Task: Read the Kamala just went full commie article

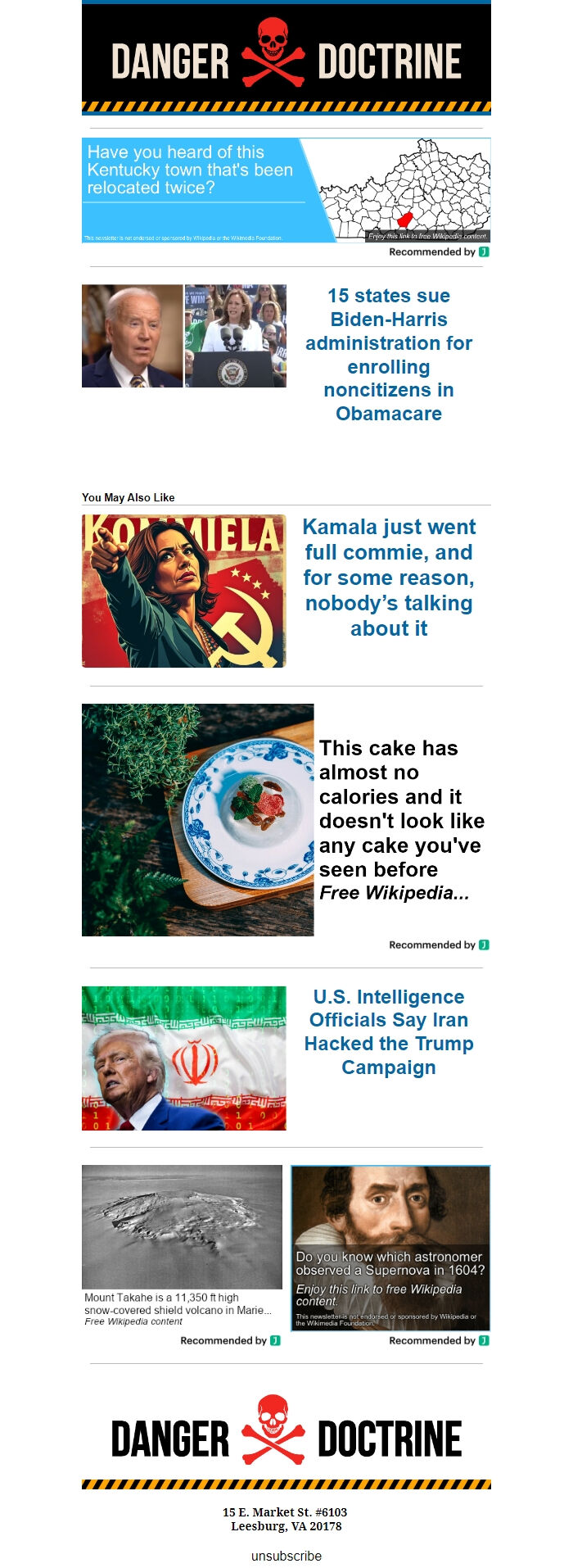Action: tap(388, 577)
